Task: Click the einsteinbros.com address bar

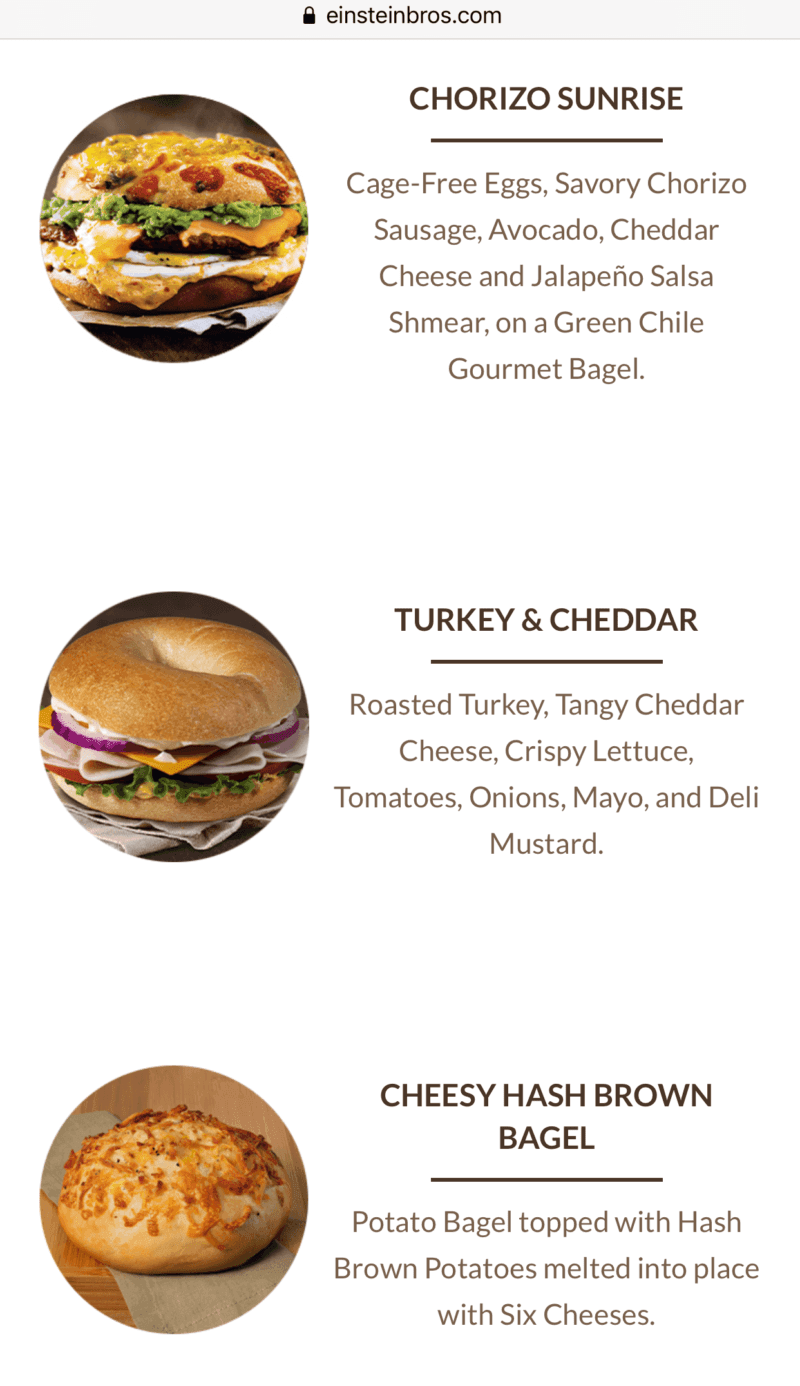Action: (411, 15)
